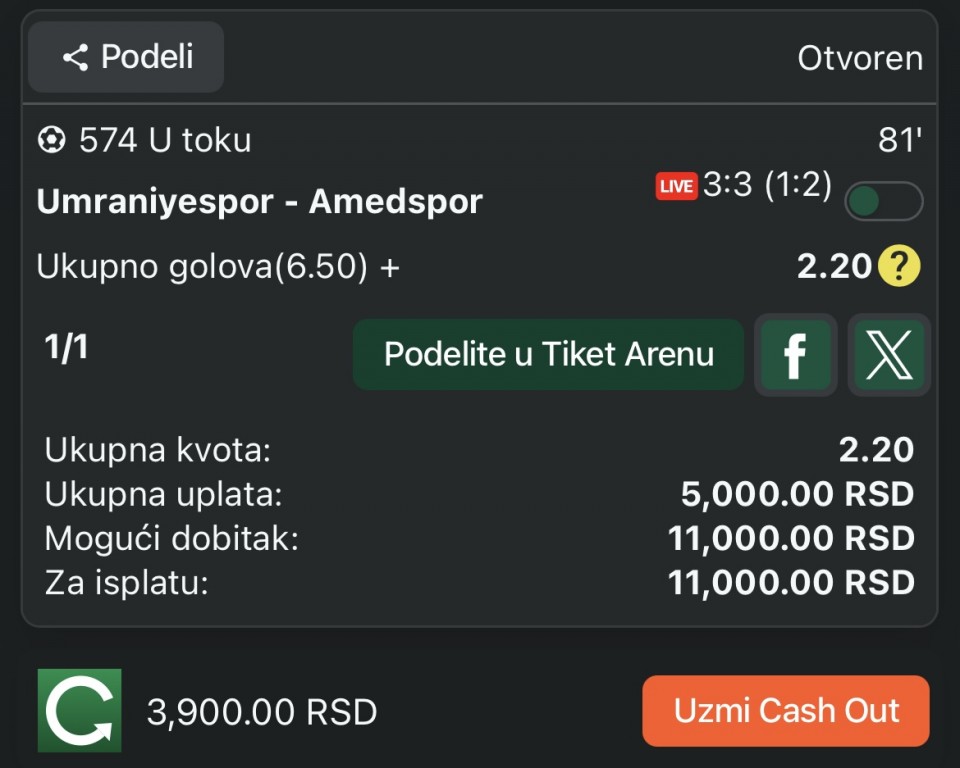Toggle the switch next to the live score
The width and height of the screenshot is (960, 768).
[883, 201]
